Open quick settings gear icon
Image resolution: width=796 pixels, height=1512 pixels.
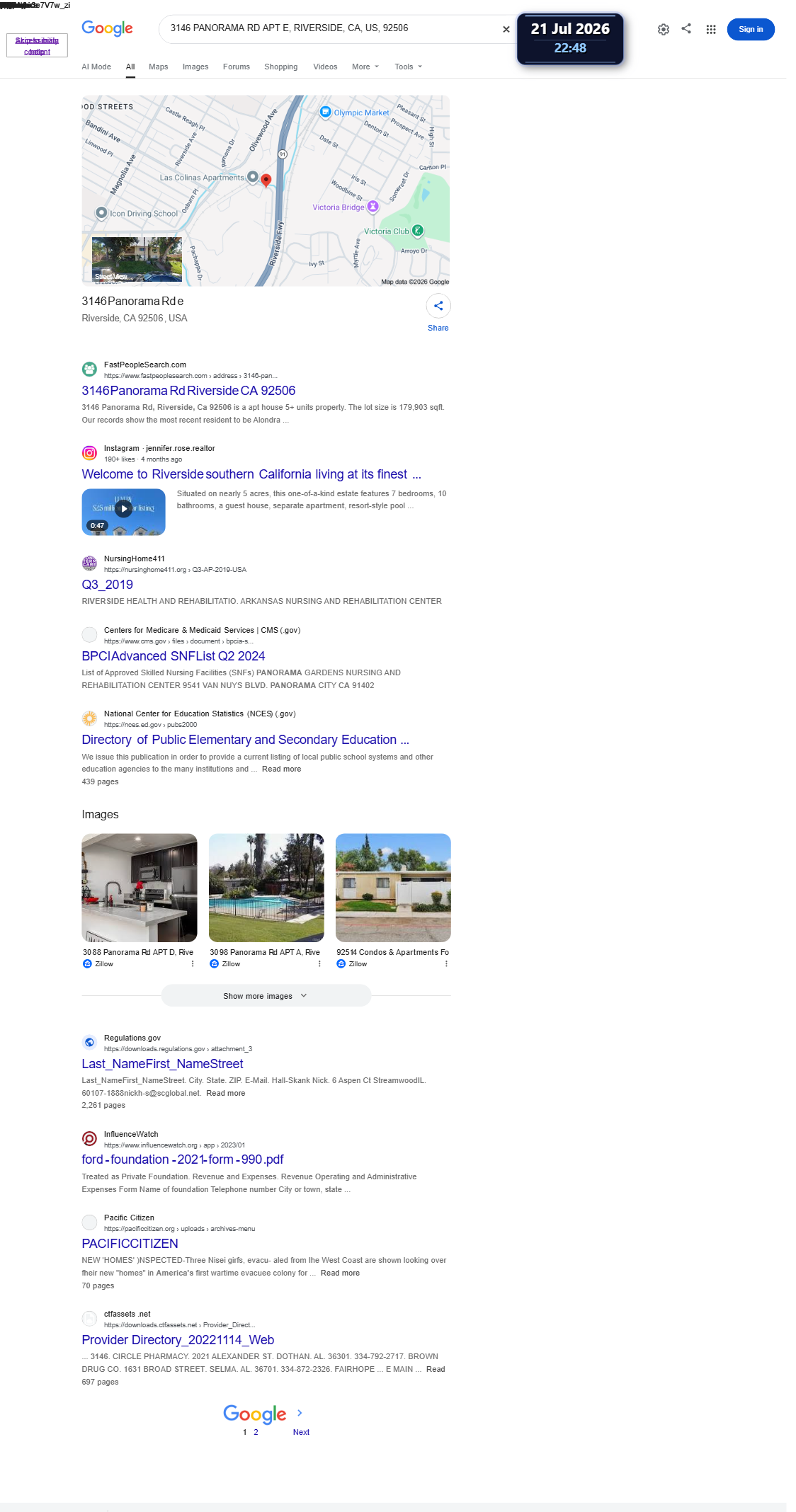pyautogui.click(x=663, y=29)
